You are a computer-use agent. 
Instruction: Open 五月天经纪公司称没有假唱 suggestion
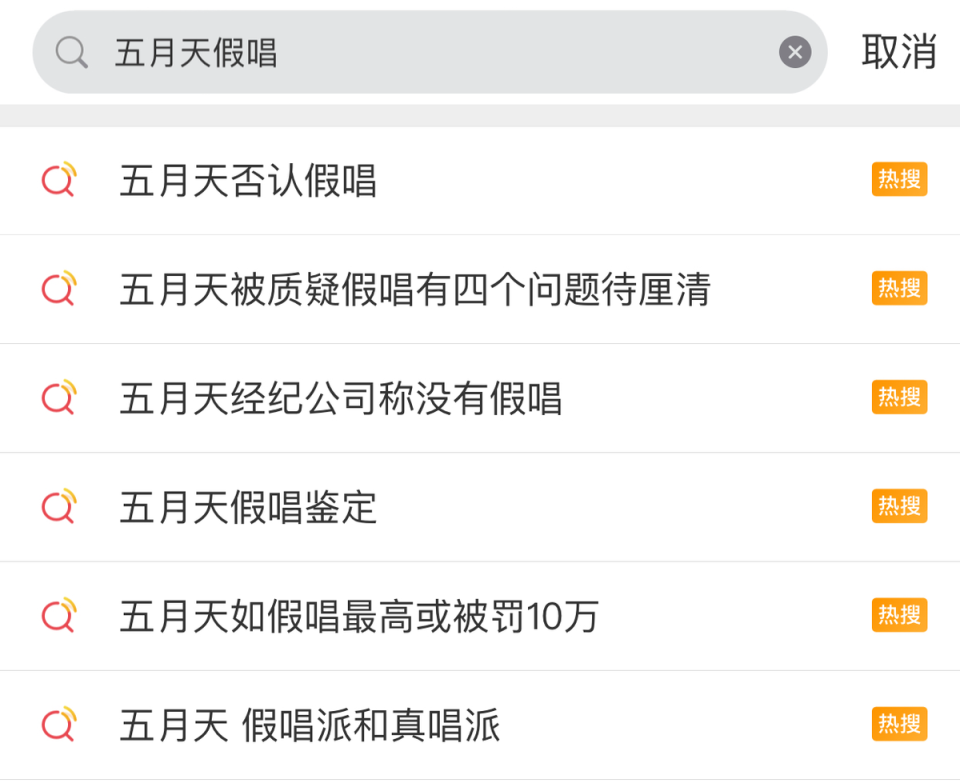point(340,399)
